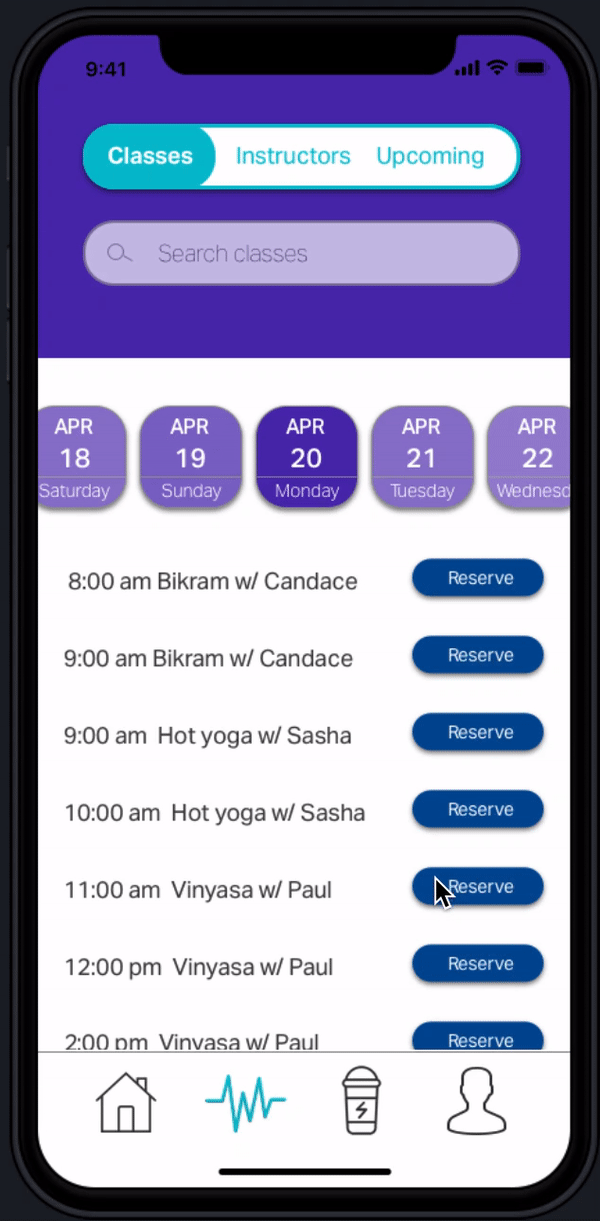The height and width of the screenshot is (1221, 600).
Task: Choose the Apr 21 Tuesday date
Action: pos(421,458)
